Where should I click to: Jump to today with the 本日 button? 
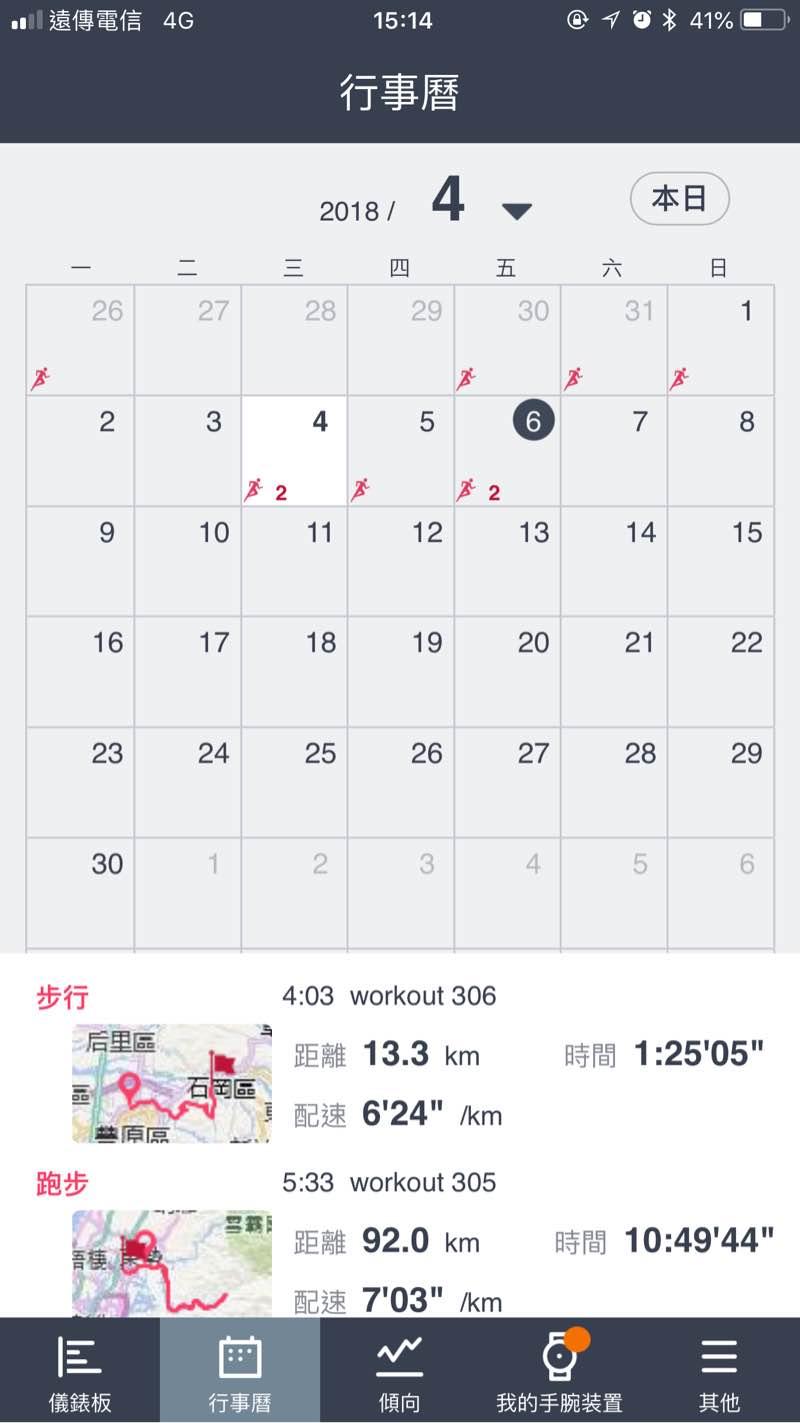coord(679,199)
